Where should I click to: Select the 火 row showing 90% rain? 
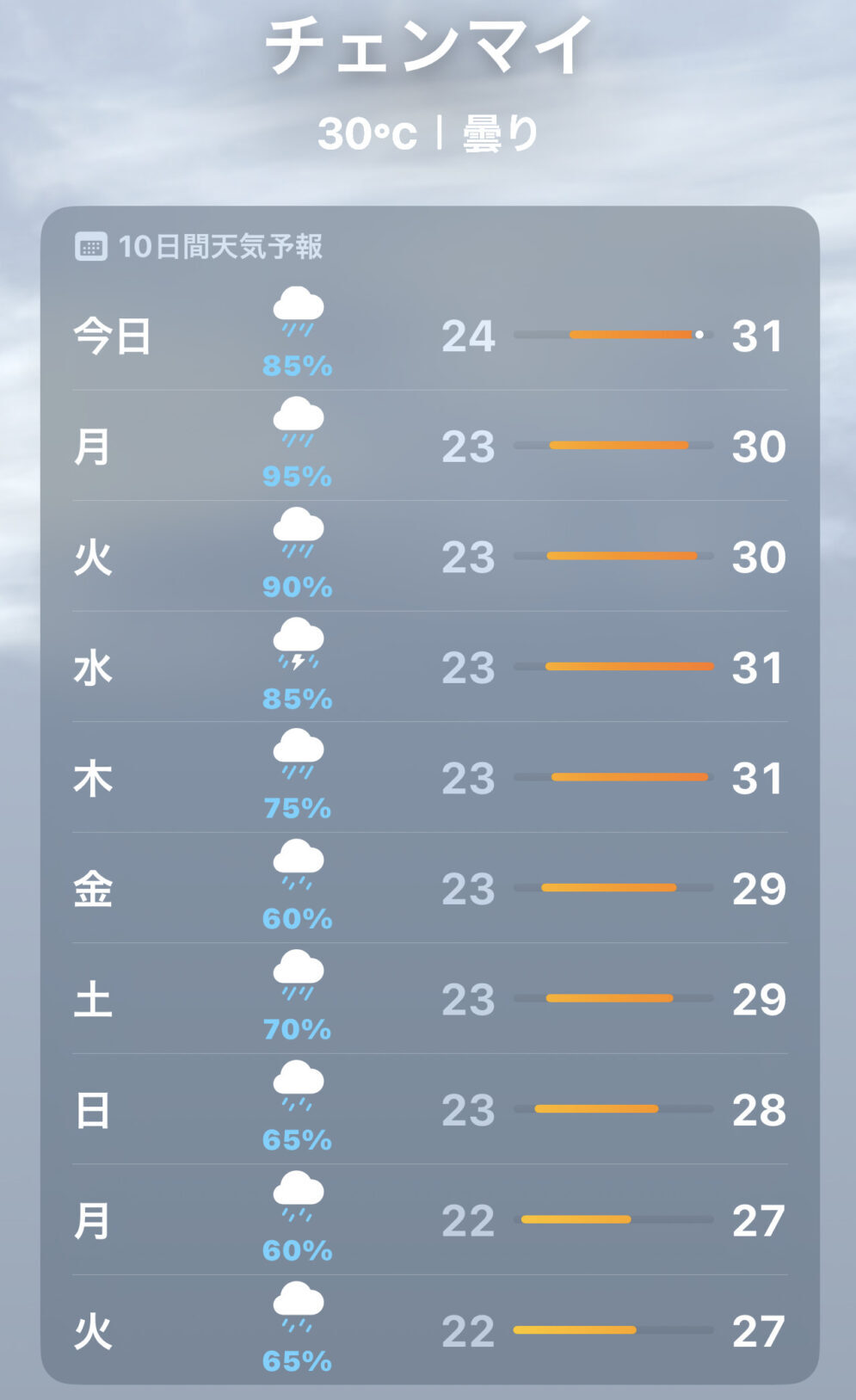[428, 557]
